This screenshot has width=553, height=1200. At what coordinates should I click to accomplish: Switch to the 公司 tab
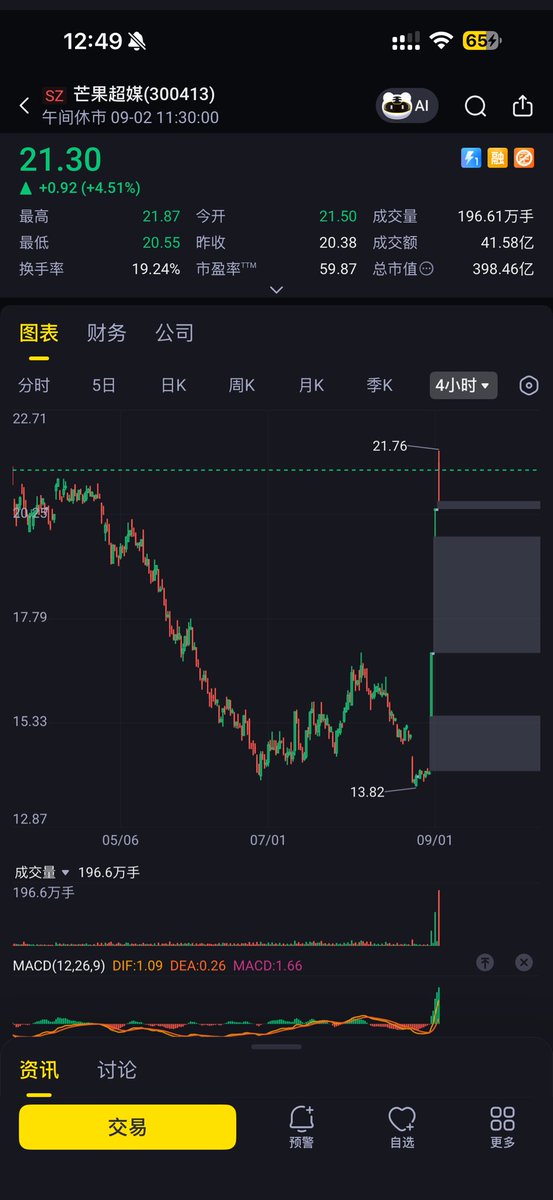pyautogui.click(x=175, y=333)
